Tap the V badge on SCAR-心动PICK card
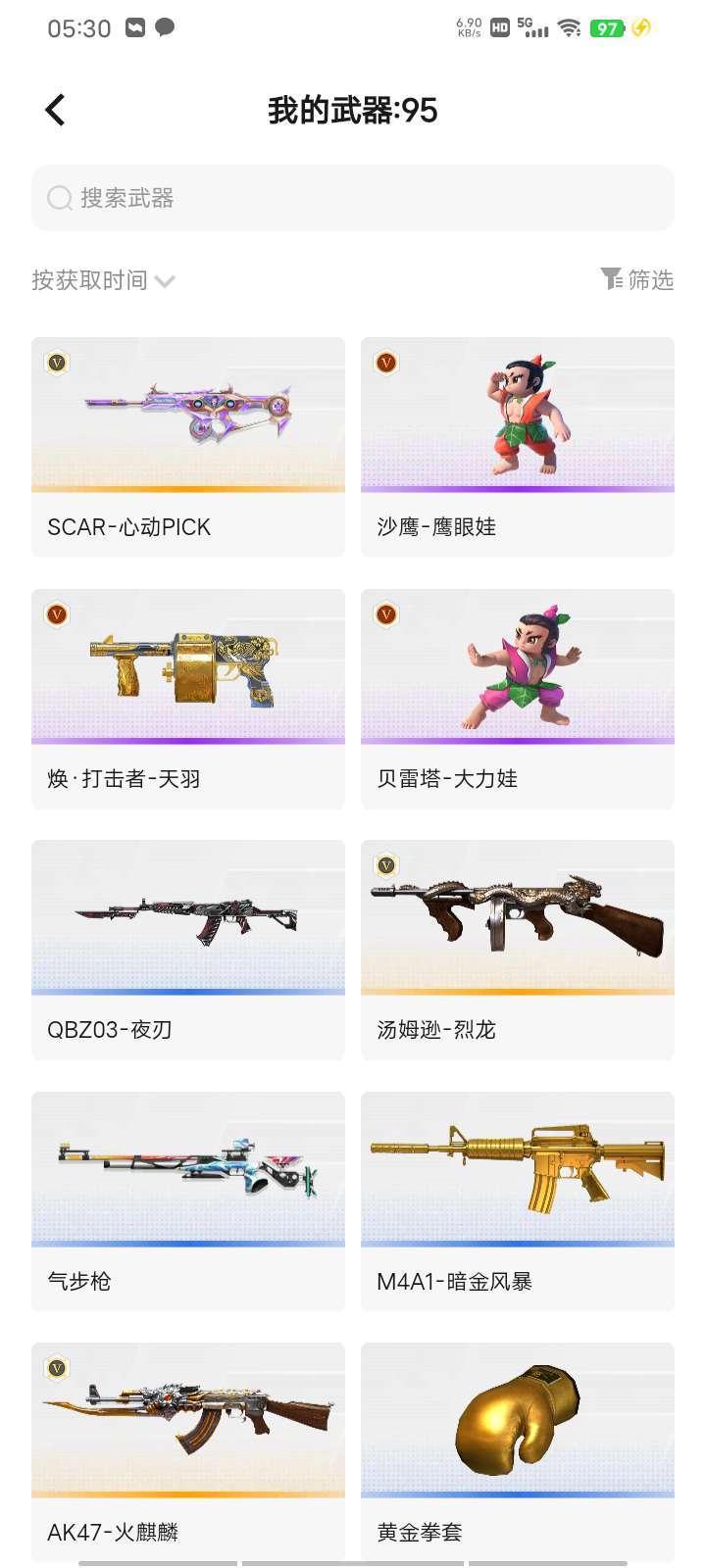 click(57, 362)
